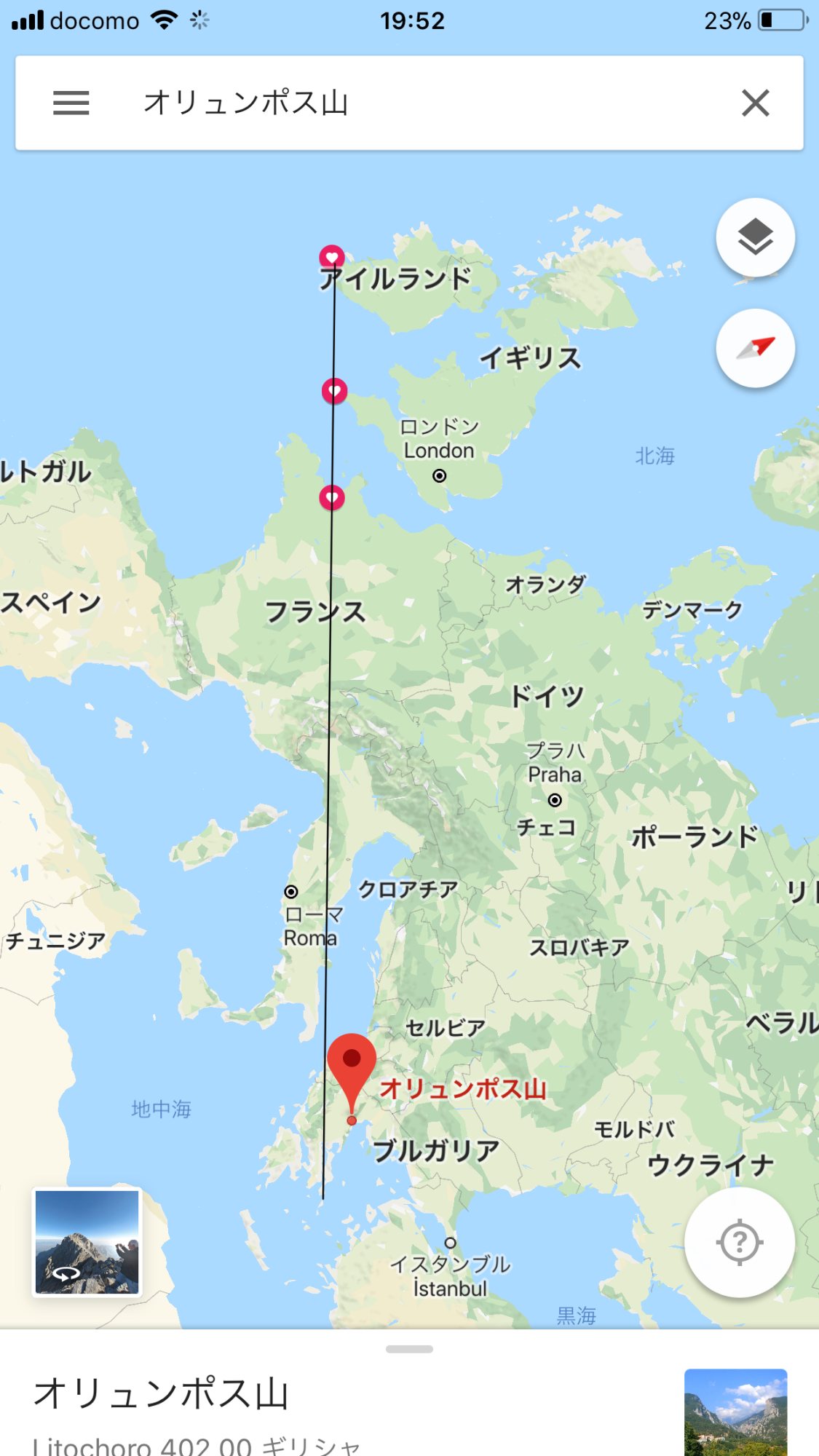
Task: Expand the bottom sheet handle
Action: [x=409, y=1349]
